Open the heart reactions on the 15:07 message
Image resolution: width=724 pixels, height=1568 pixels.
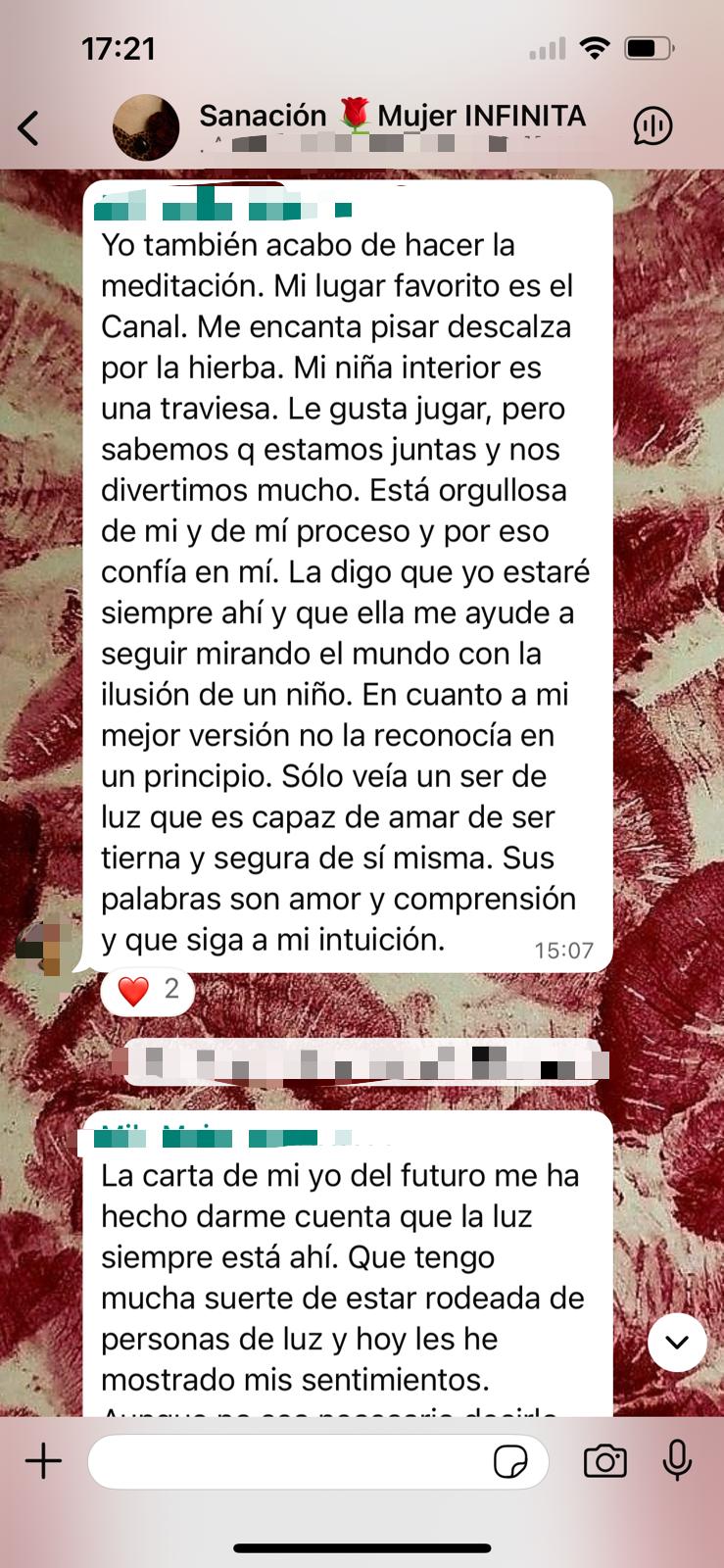[x=148, y=991]
